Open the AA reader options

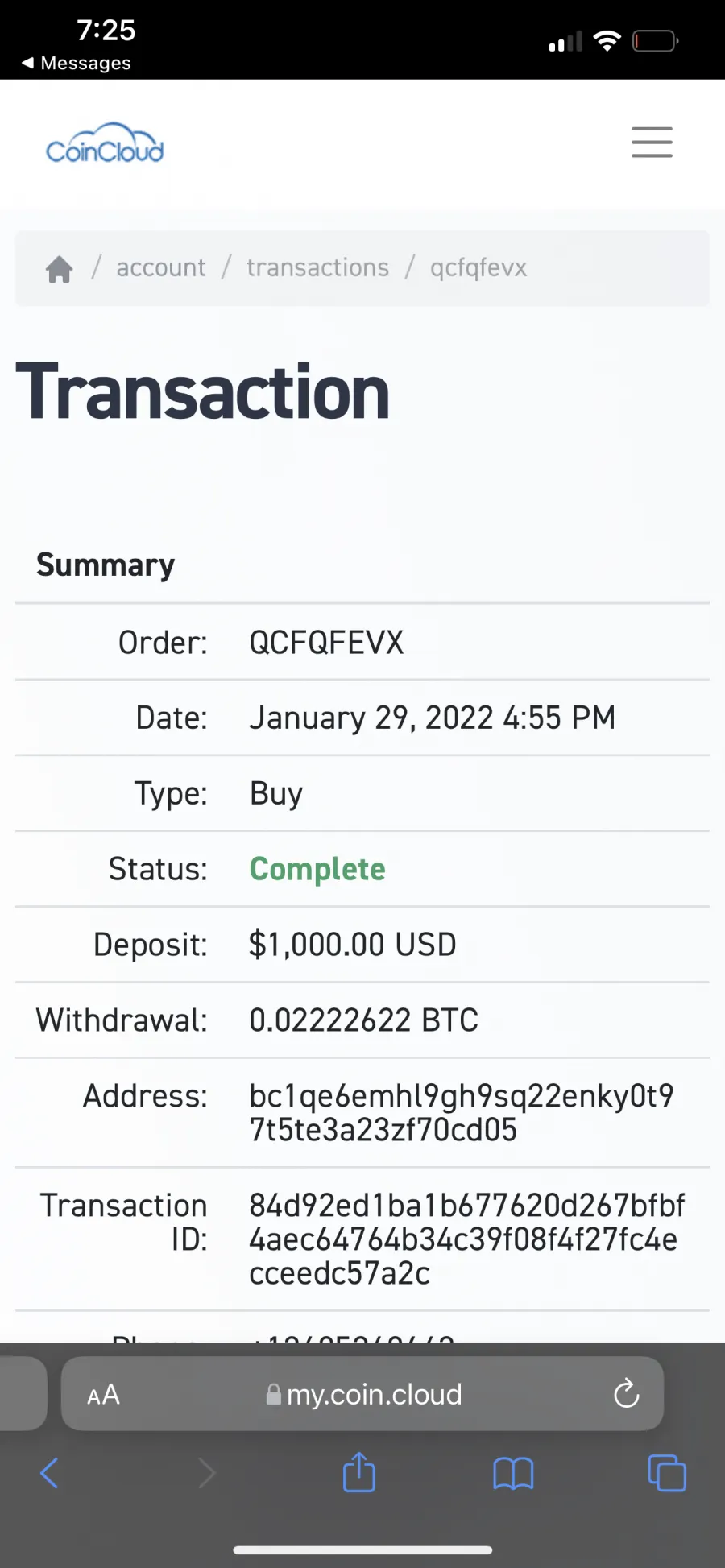(103, 1394)
